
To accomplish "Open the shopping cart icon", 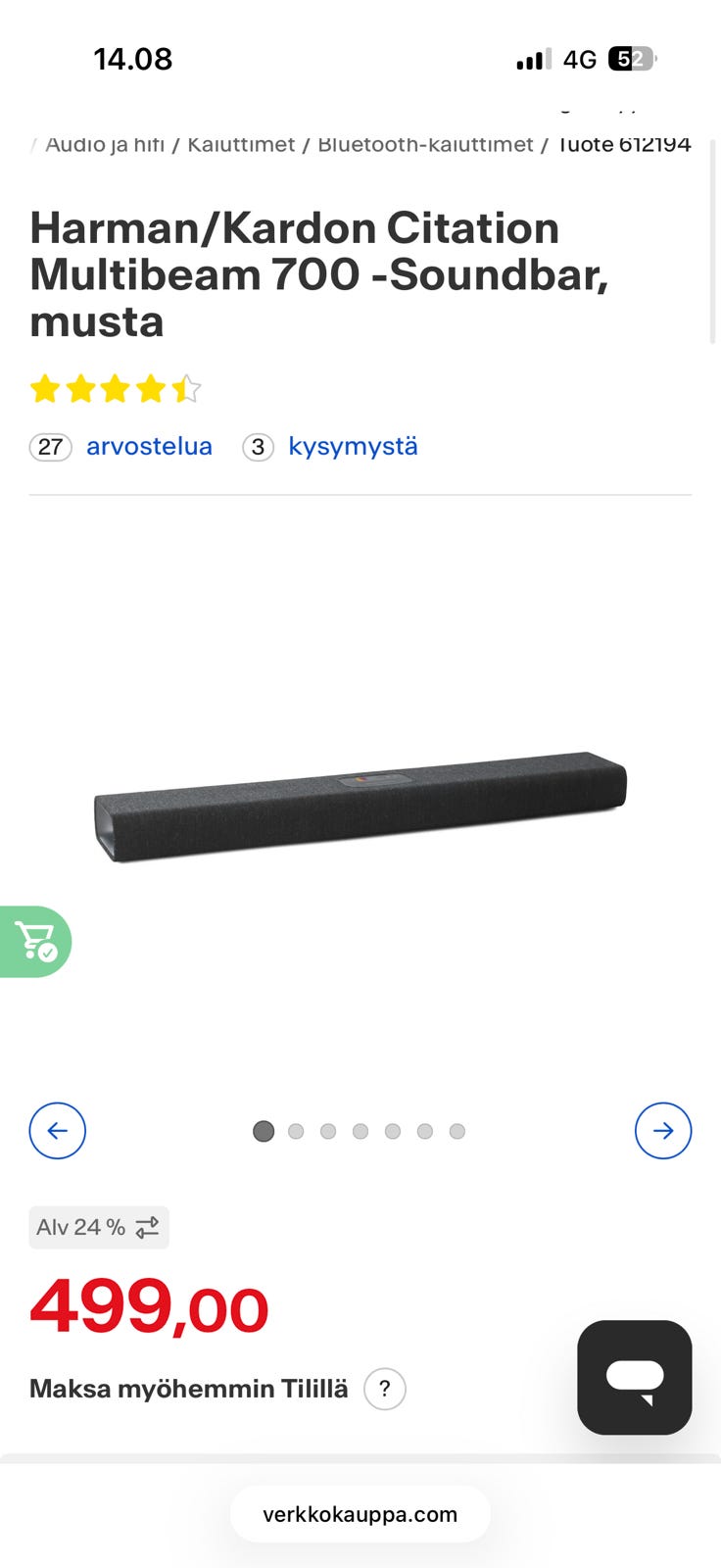I will point(36,941).
